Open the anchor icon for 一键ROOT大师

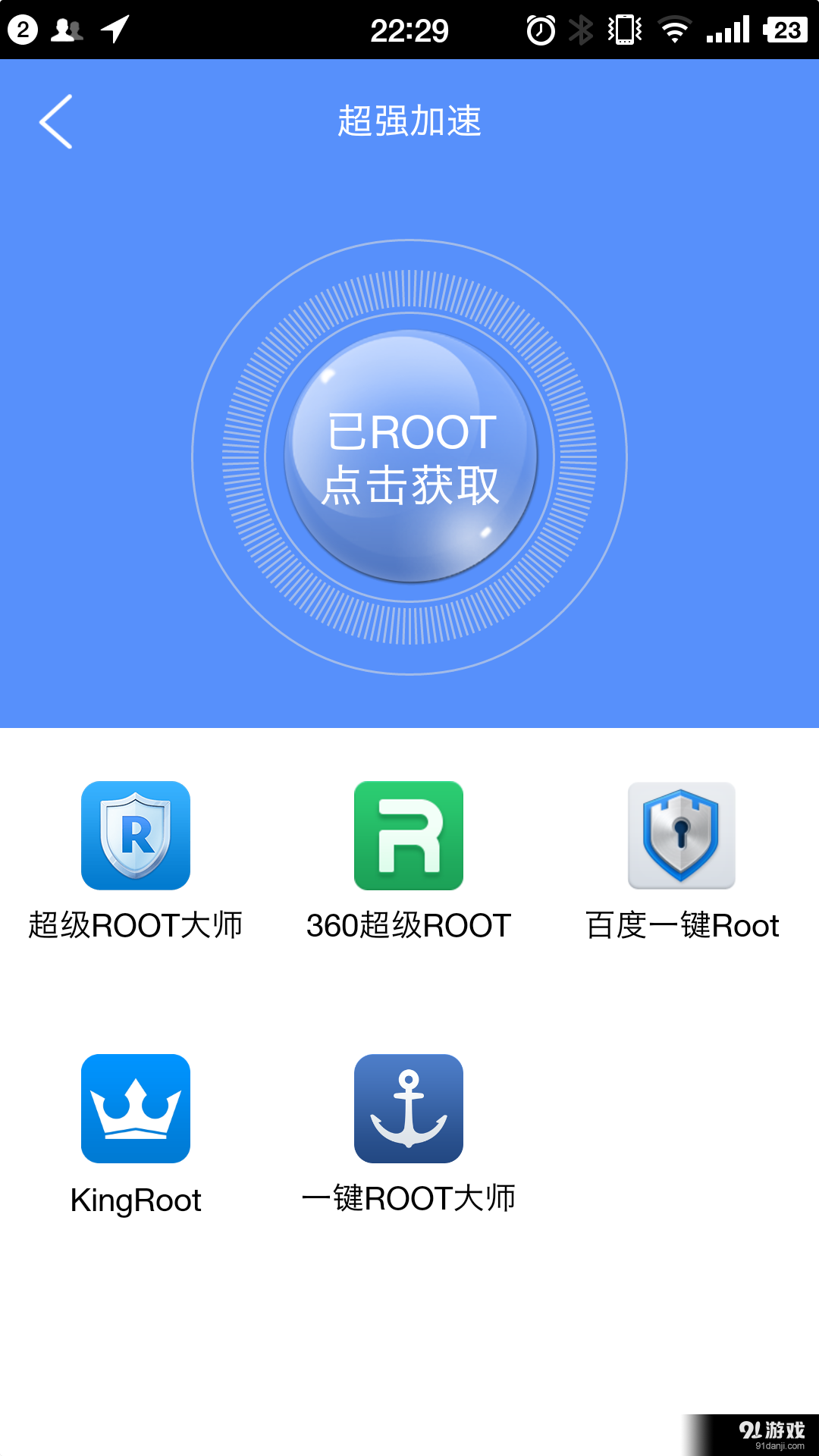[x=409, y=1107]
